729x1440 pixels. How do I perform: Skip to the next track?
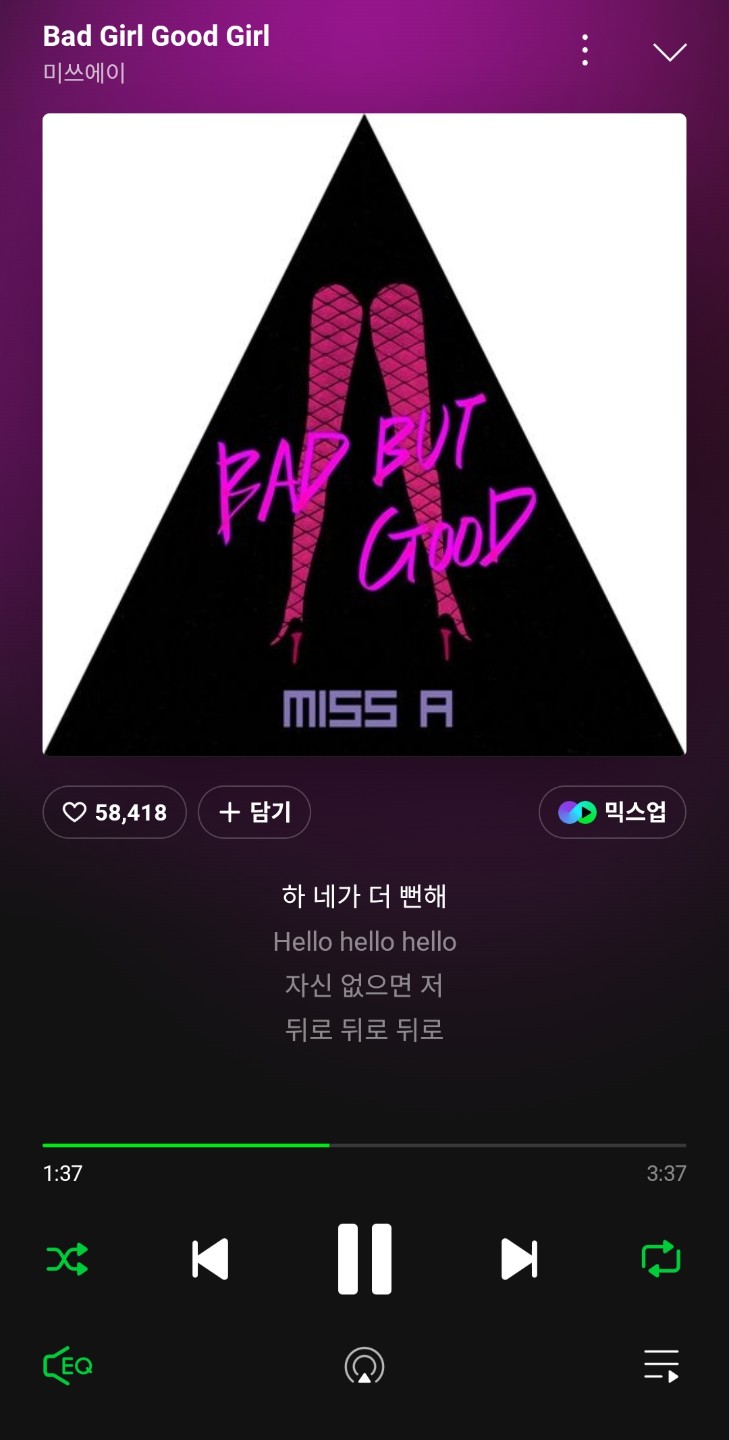click(x=519, y=1259)
